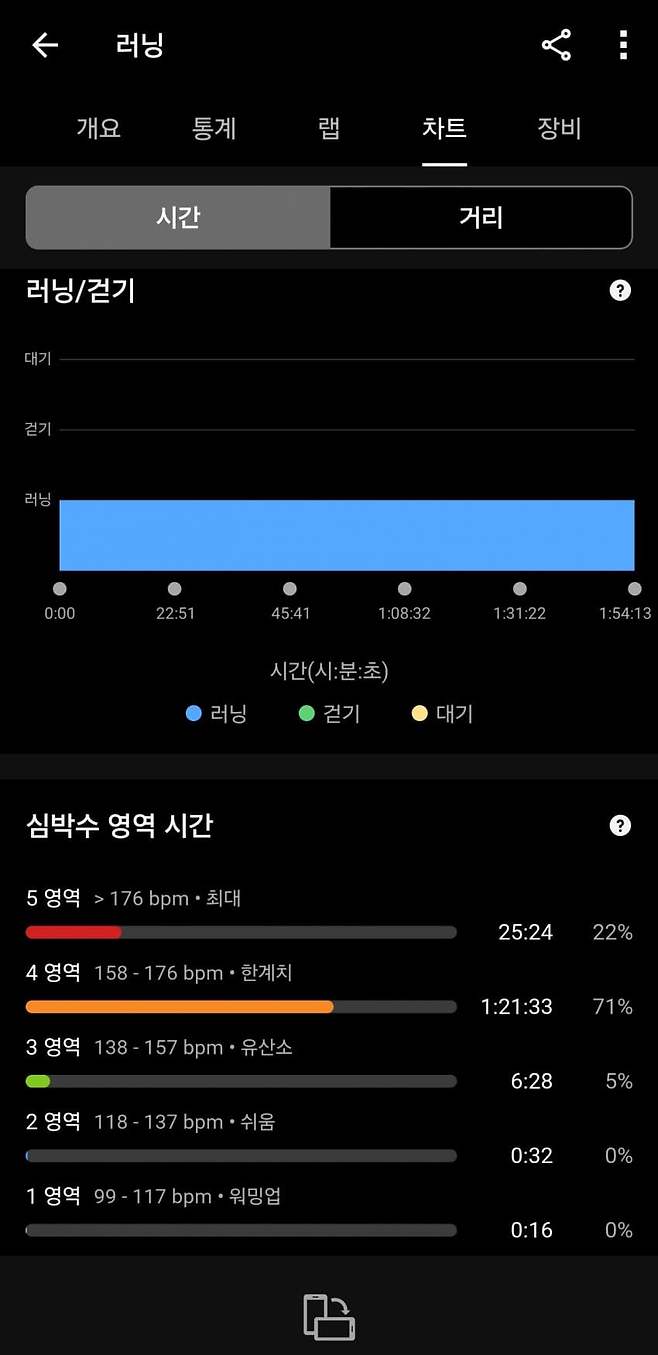Image resolution: width=658 pixels, height=1355 pixels.
Task: Switch to the 장비 tab
Action: (559, 129)
